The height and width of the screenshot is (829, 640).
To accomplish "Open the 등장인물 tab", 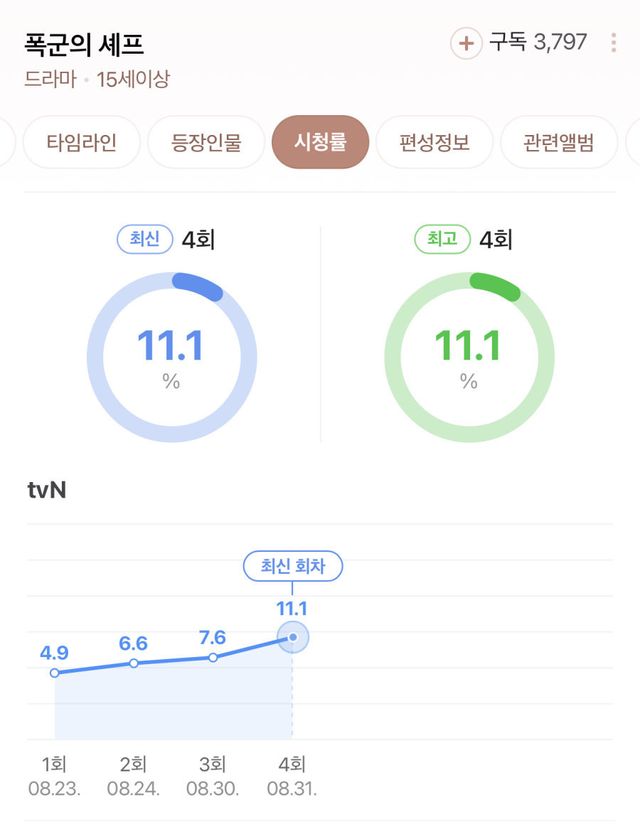I will [206, 142].
